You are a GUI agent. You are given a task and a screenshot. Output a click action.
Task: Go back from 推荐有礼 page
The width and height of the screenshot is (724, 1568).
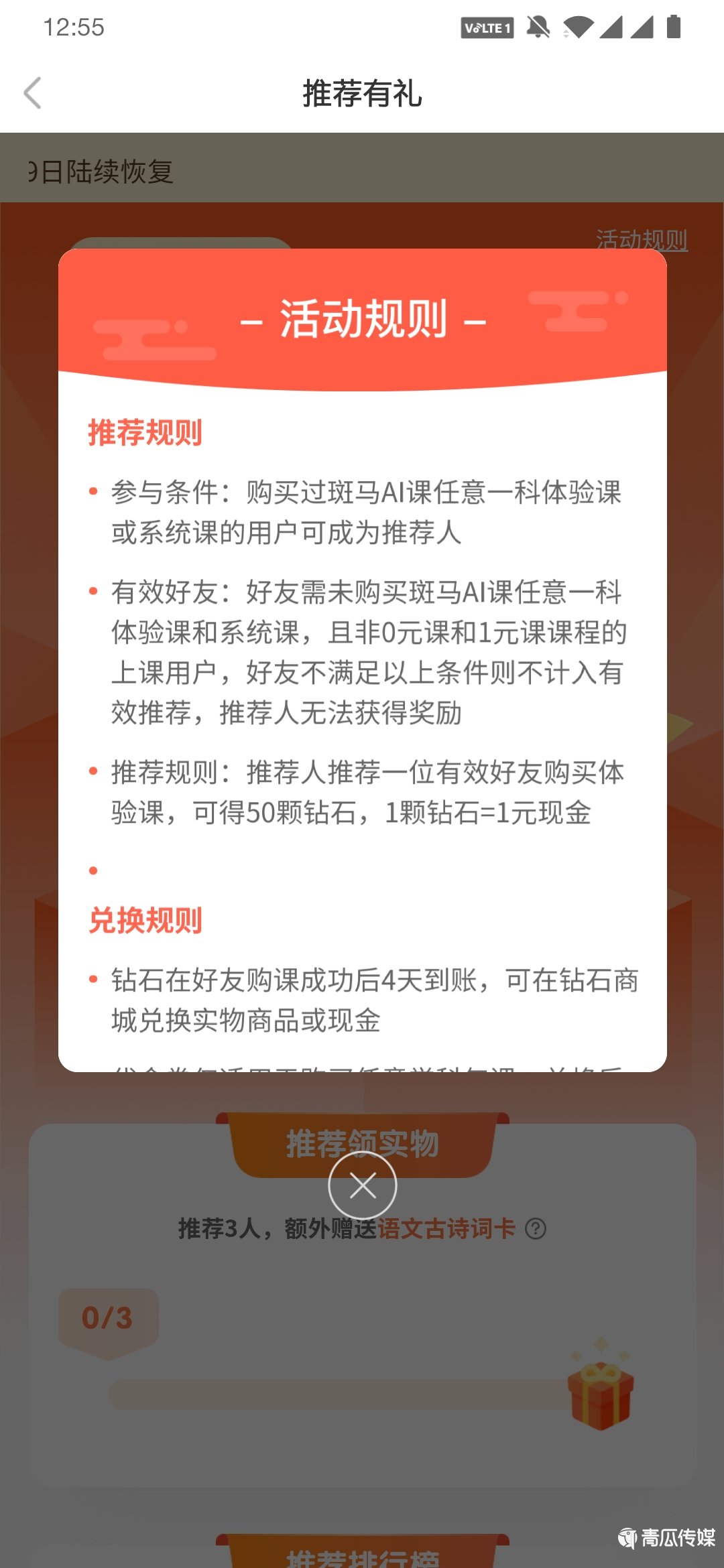tap(32, 93)
